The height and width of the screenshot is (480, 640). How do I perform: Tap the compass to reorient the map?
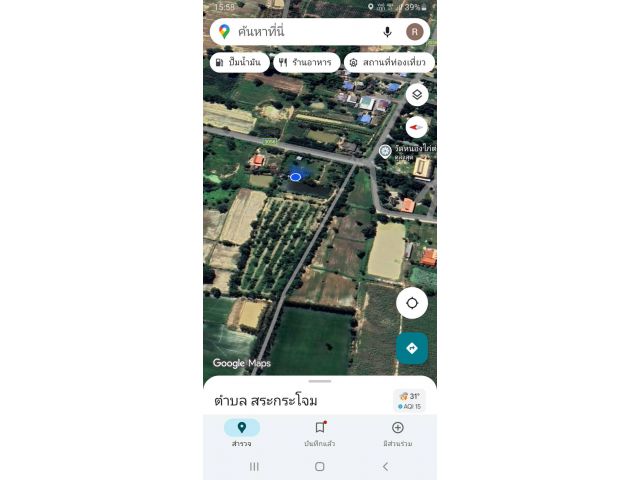pos(416,127)
